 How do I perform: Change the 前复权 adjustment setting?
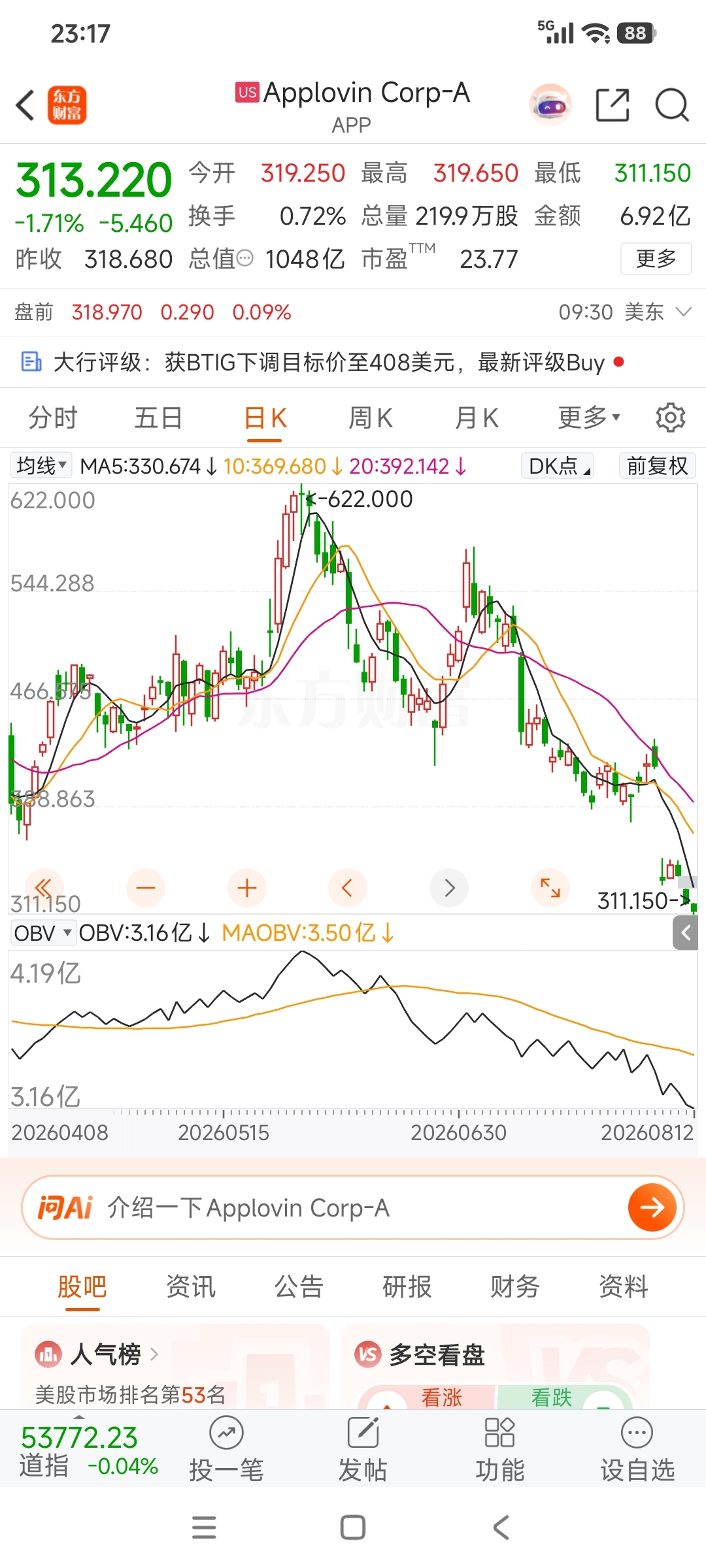[x=657, y=466]
